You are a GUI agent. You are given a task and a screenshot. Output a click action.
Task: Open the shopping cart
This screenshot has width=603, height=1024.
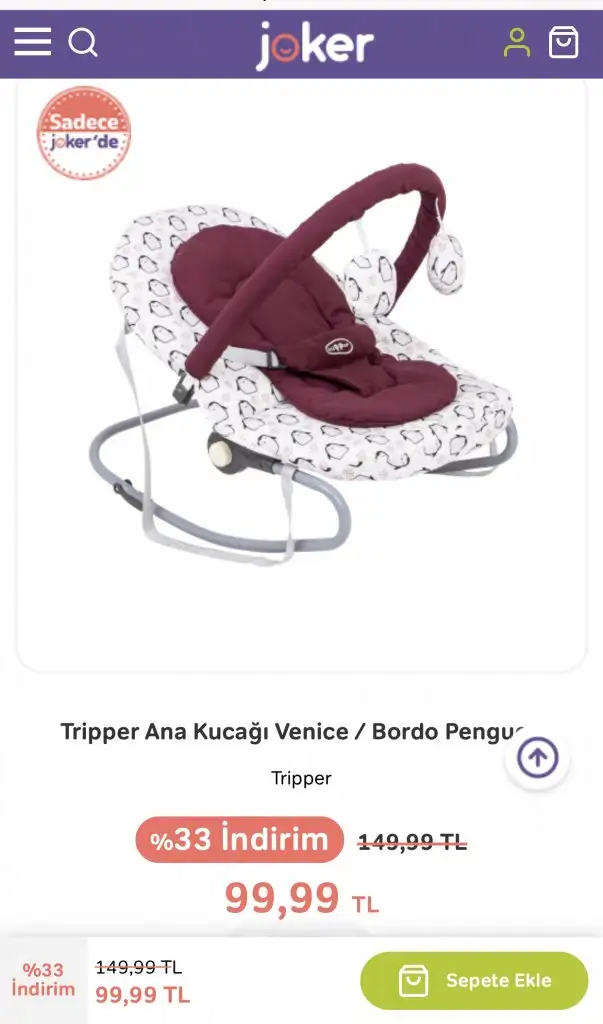tap(563, 42)
